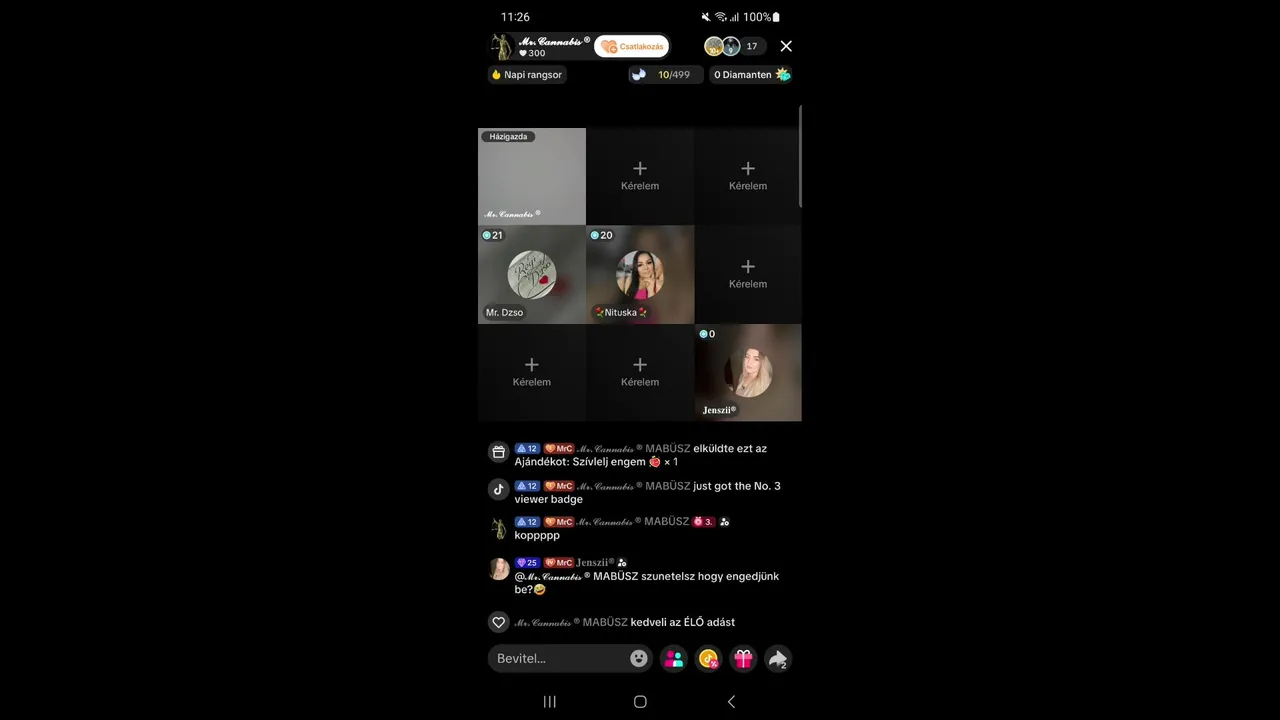Open Jenszii's avatar in chat
The image size is (1280, 720).
[499, 569]
